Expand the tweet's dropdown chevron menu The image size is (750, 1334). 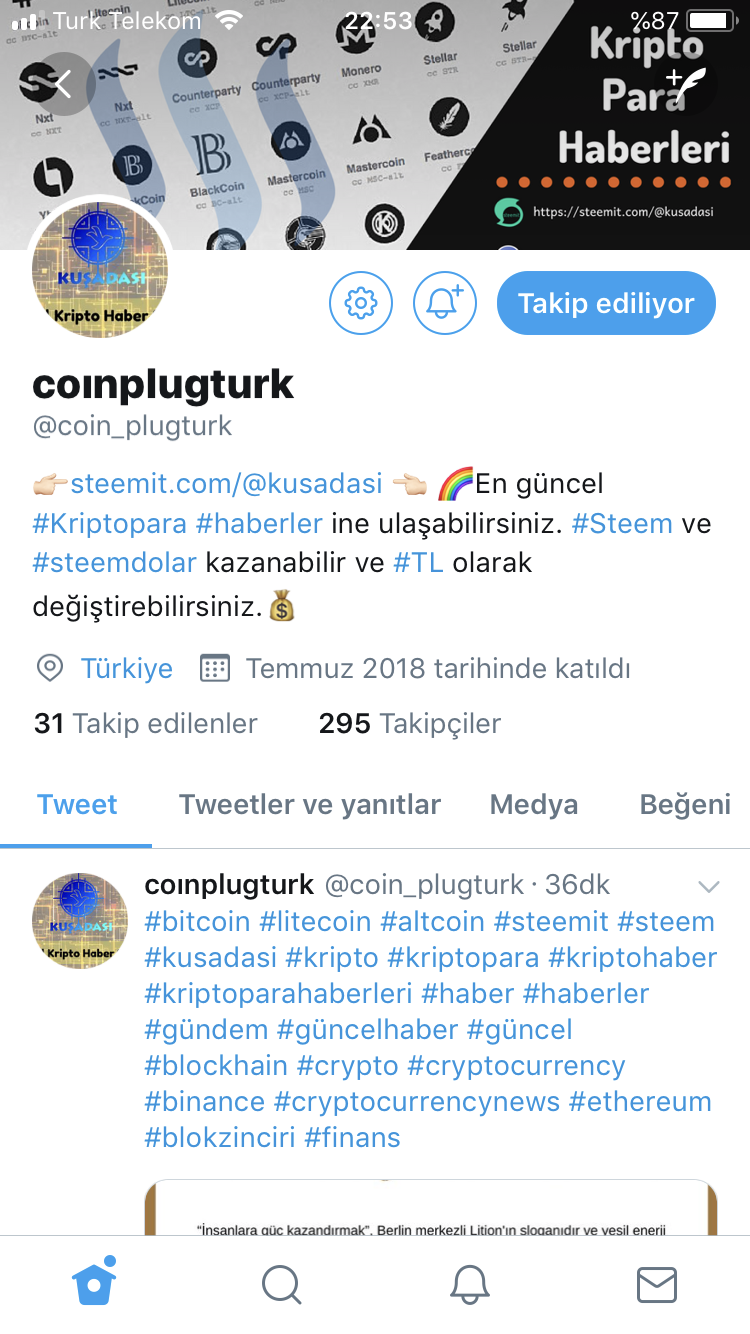coord(709,886)
